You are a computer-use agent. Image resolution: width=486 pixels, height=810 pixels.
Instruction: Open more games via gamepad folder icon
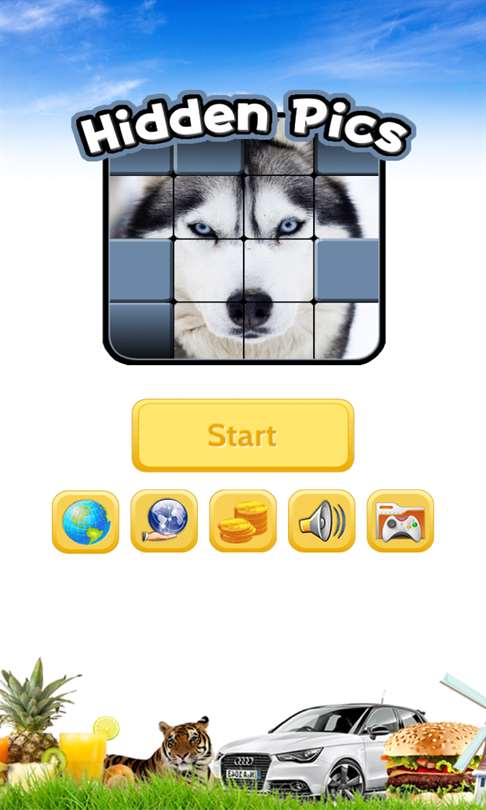tap(400, 521)
